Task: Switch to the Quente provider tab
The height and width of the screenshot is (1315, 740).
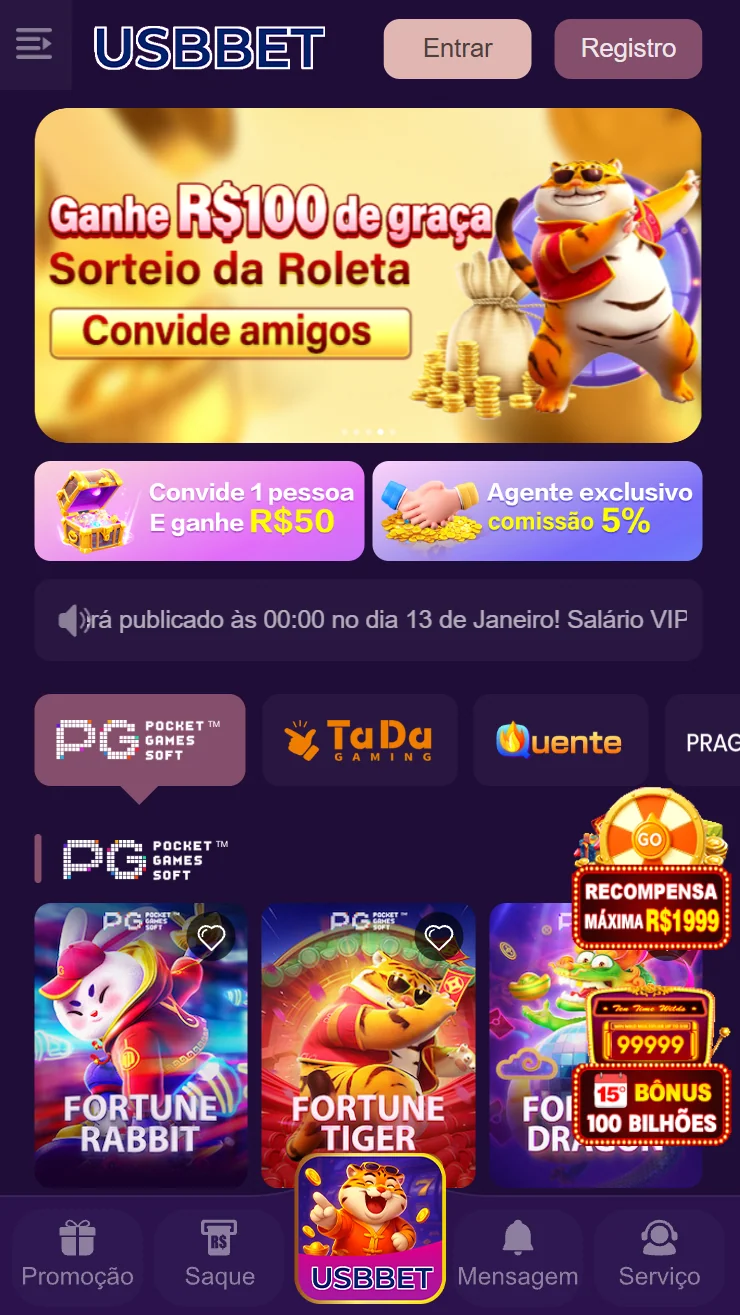Action: pyautogui.click(x=561, y=740)
